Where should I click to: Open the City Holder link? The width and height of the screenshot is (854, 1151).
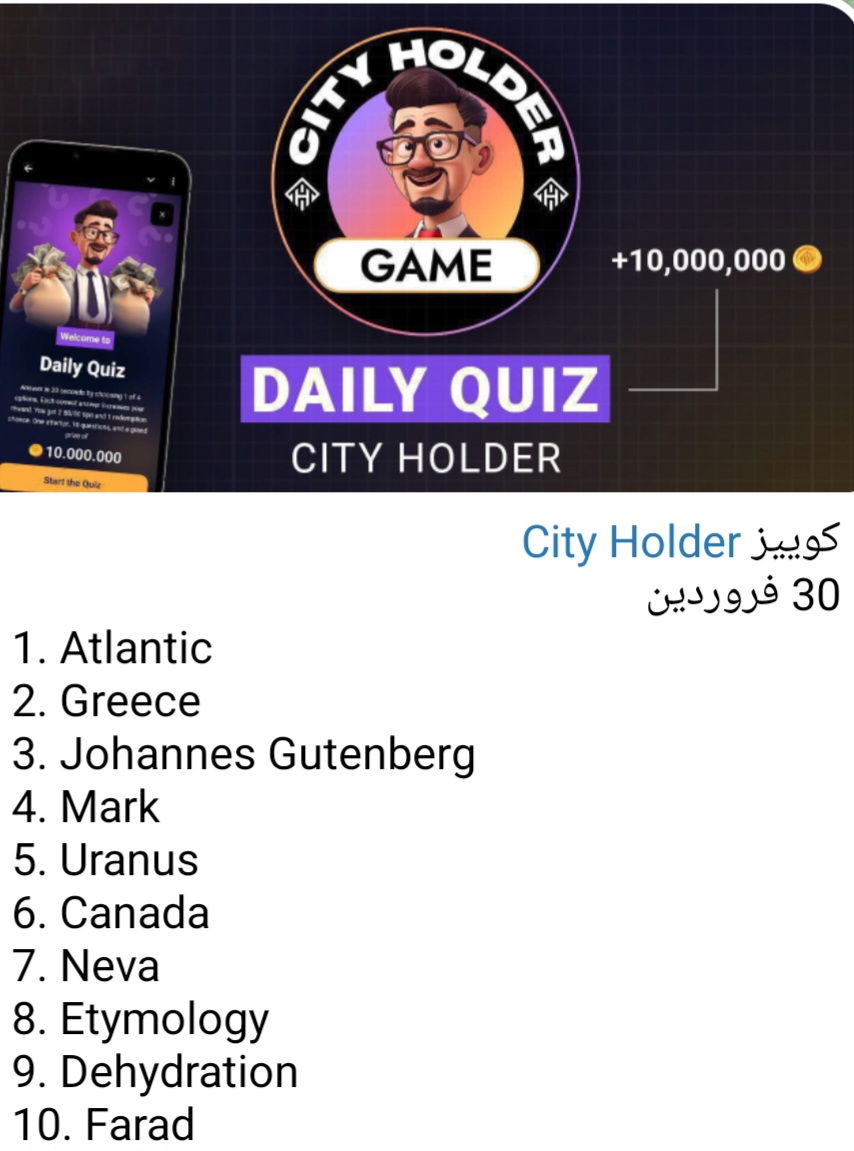pos(629,543)
